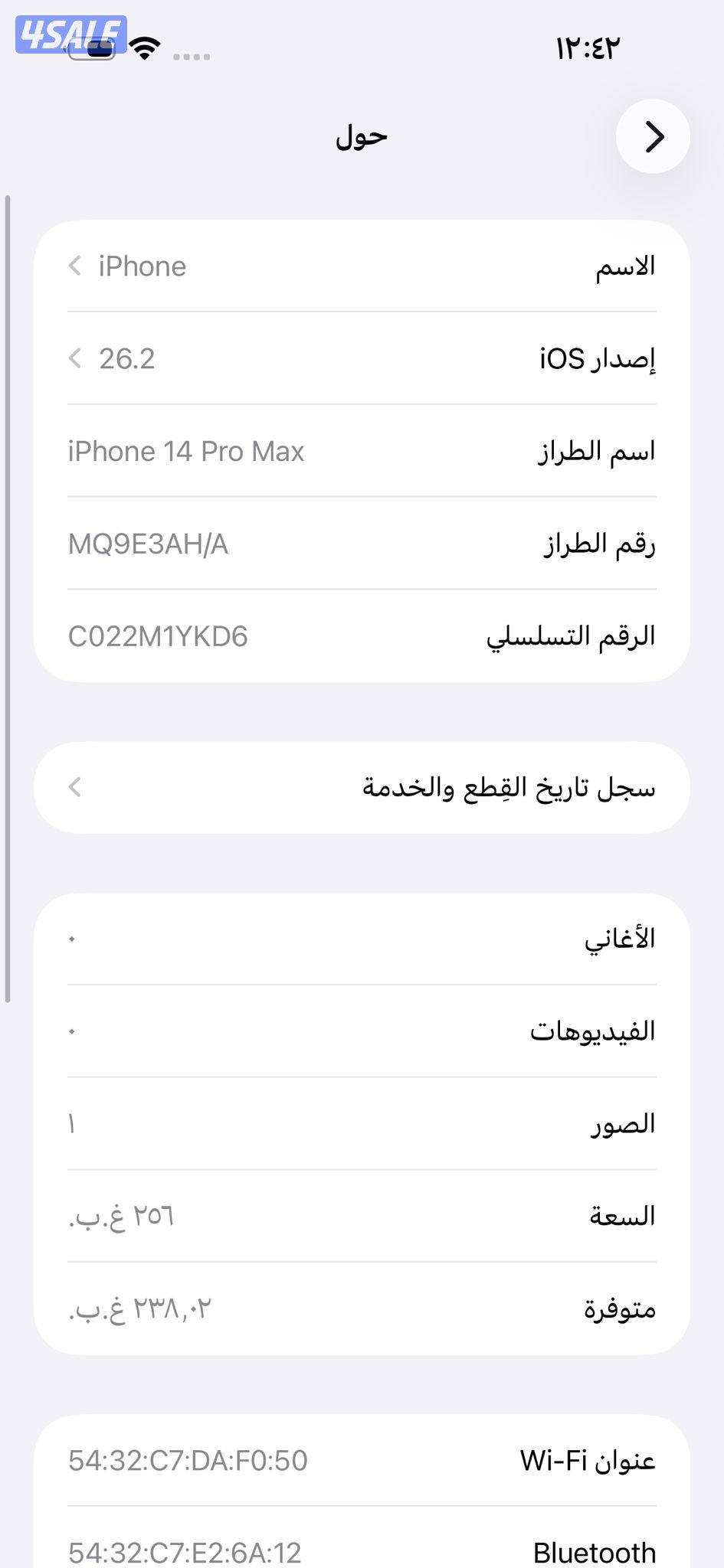
Task: Tap the chevron next to iPhone name
Action: (75, 266)
